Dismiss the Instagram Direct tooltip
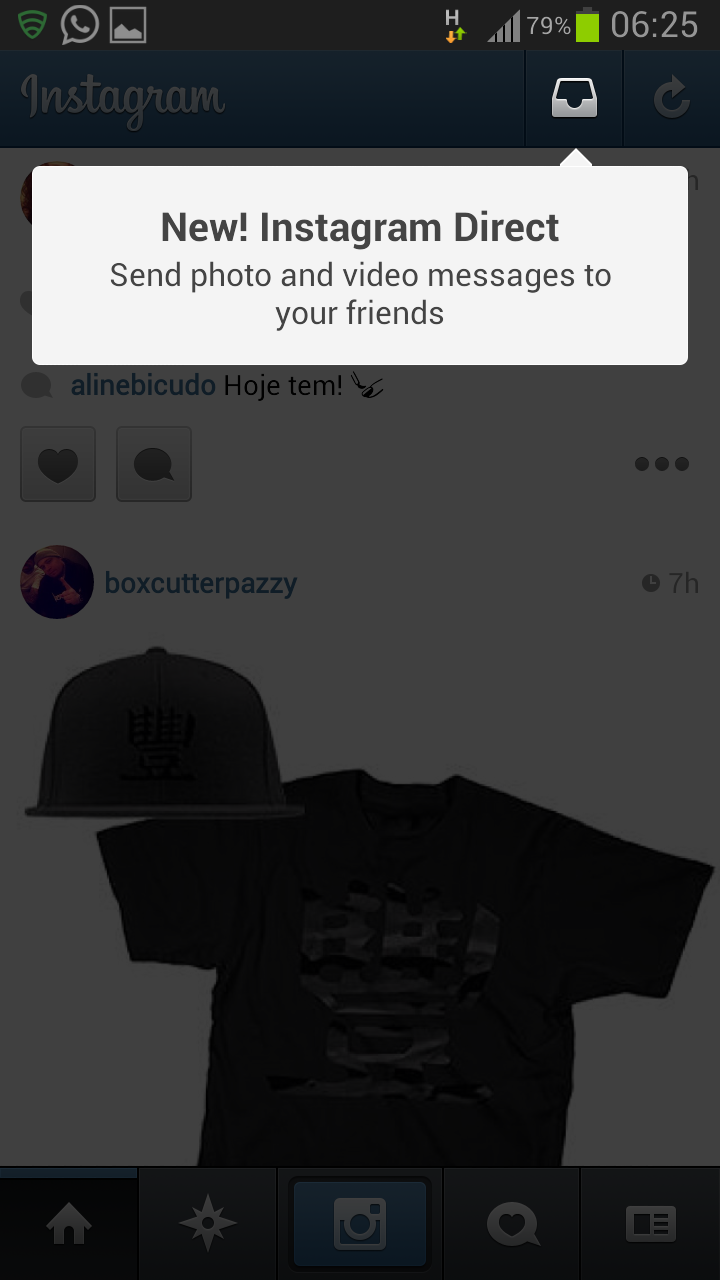 click(x=360, y=265)
